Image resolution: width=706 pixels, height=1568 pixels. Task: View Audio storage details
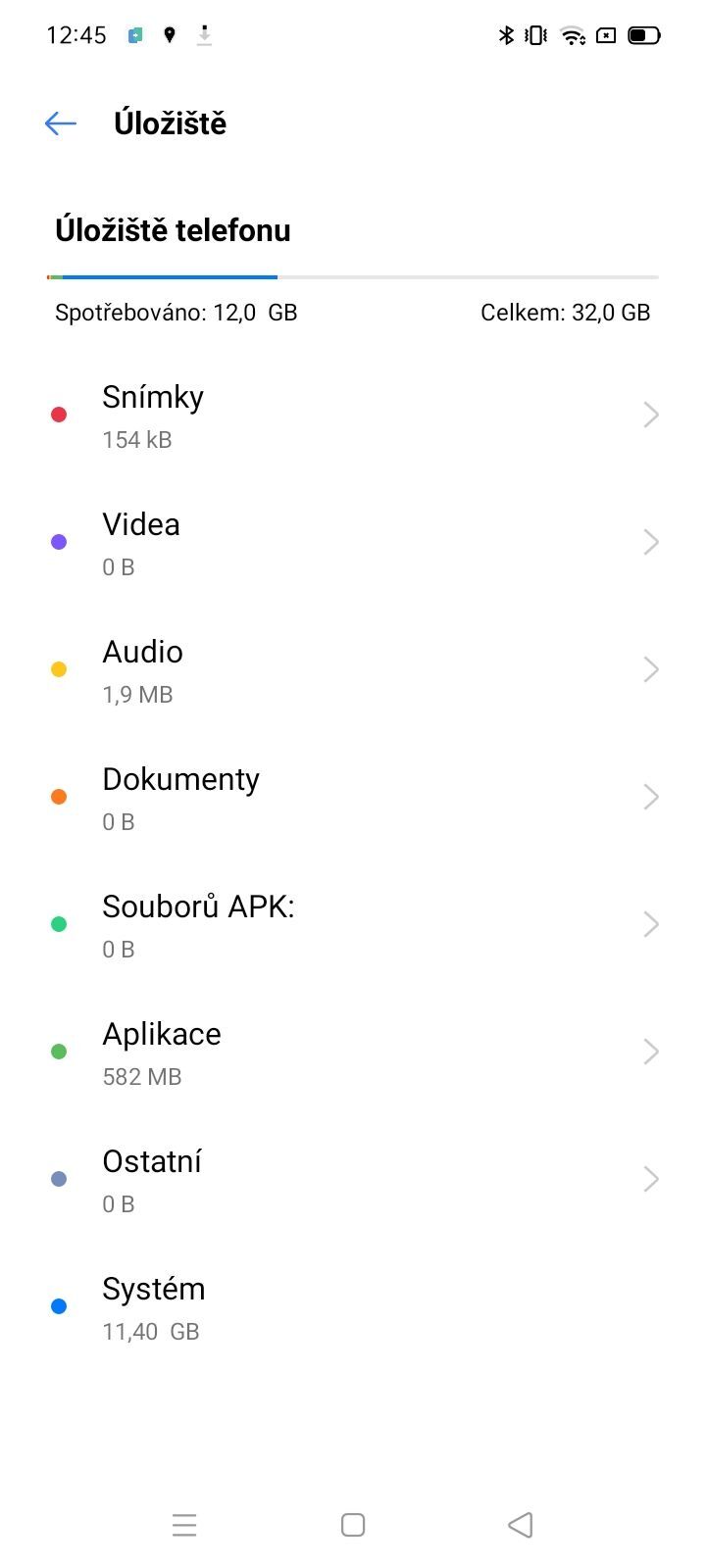[353, 670]
